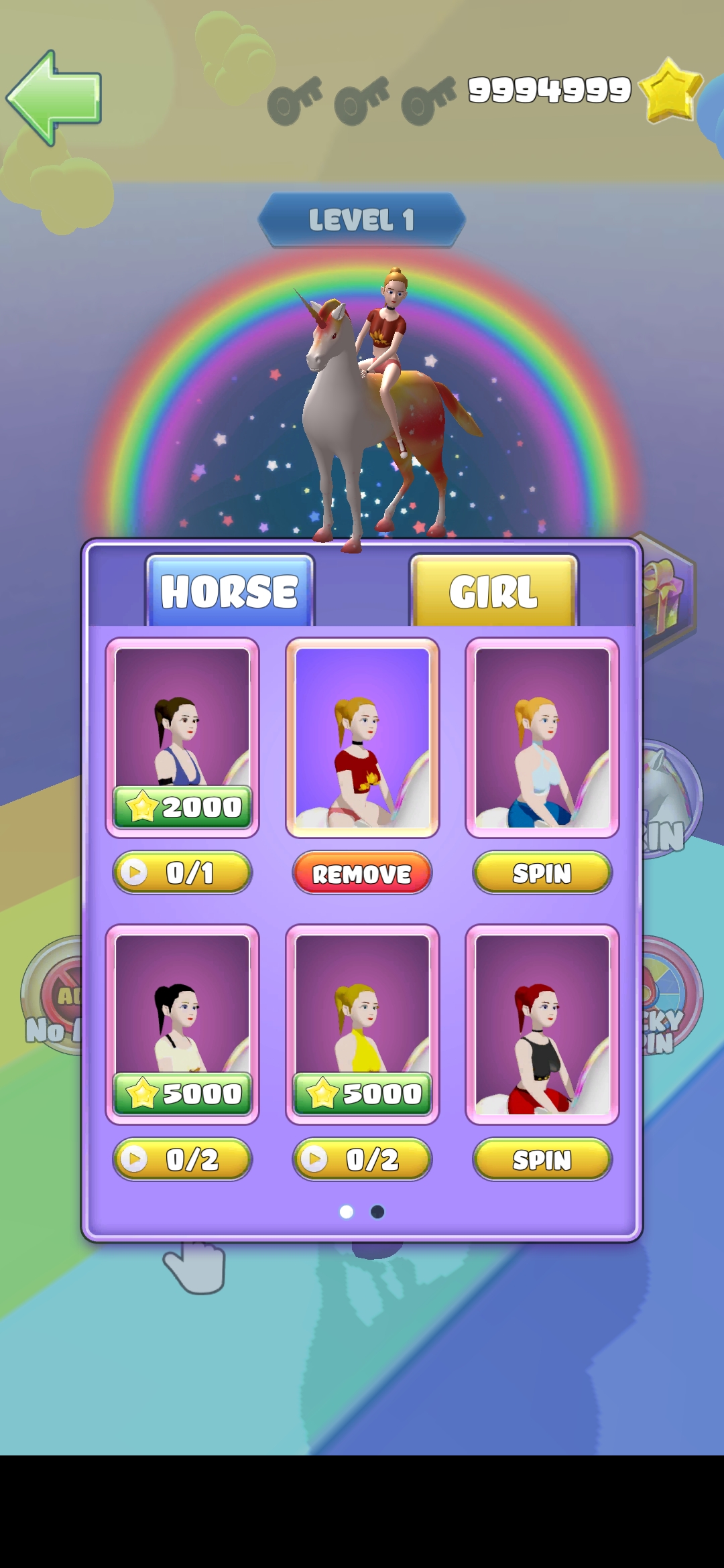Switch to the HORSE tab

tap(229, 591)
